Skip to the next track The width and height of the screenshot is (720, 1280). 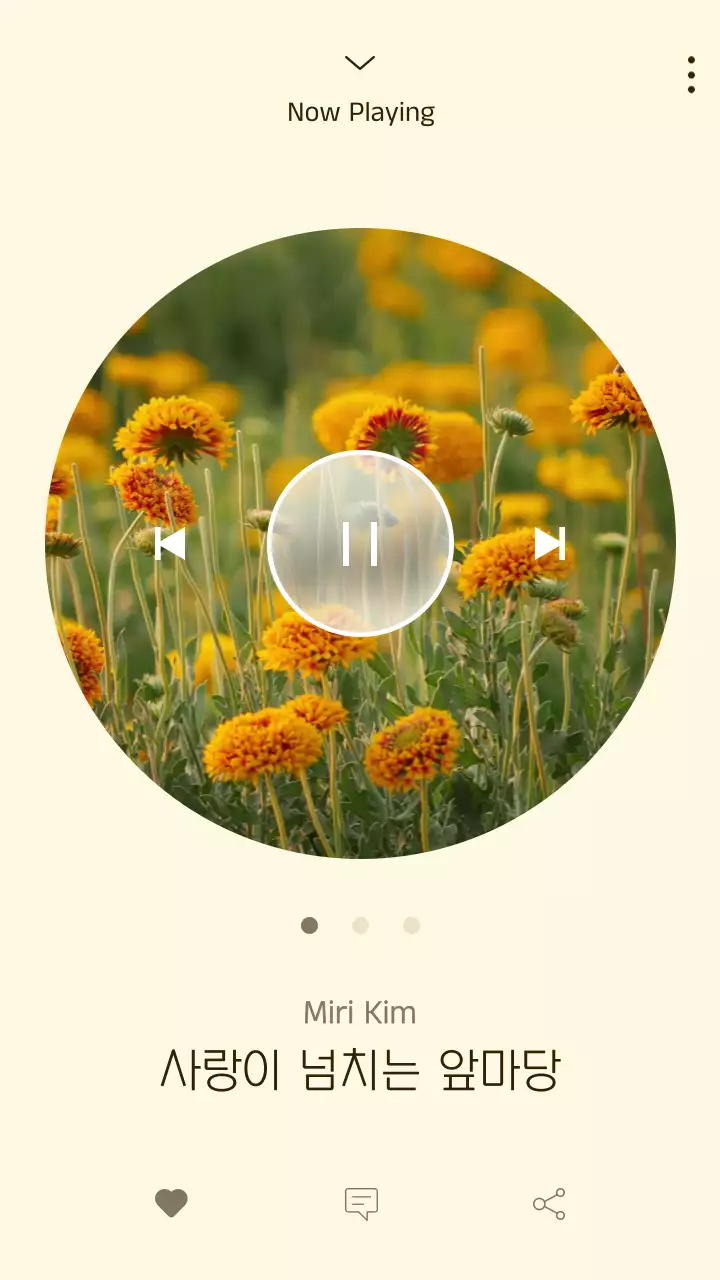point(549,543)
